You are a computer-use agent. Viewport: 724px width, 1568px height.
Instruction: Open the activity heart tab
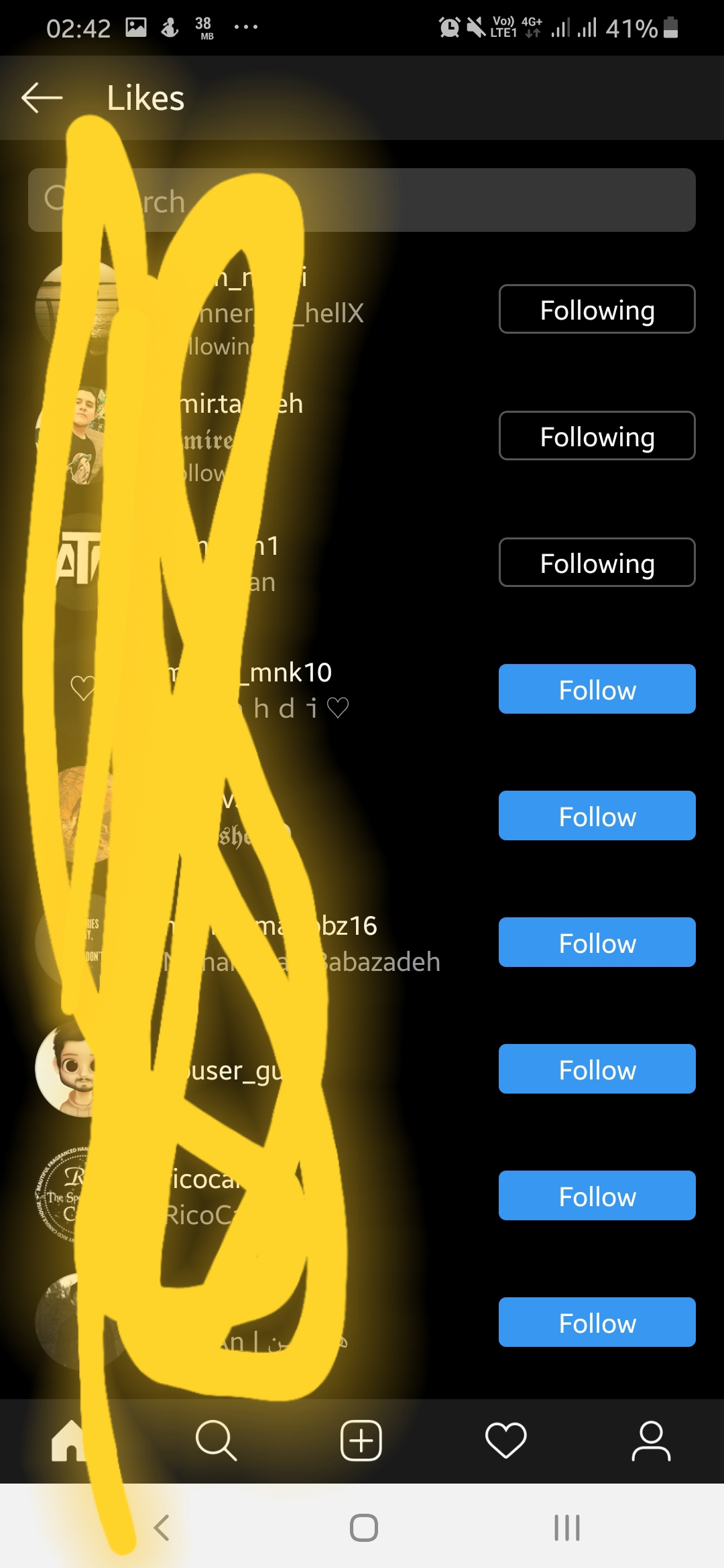505,1440
